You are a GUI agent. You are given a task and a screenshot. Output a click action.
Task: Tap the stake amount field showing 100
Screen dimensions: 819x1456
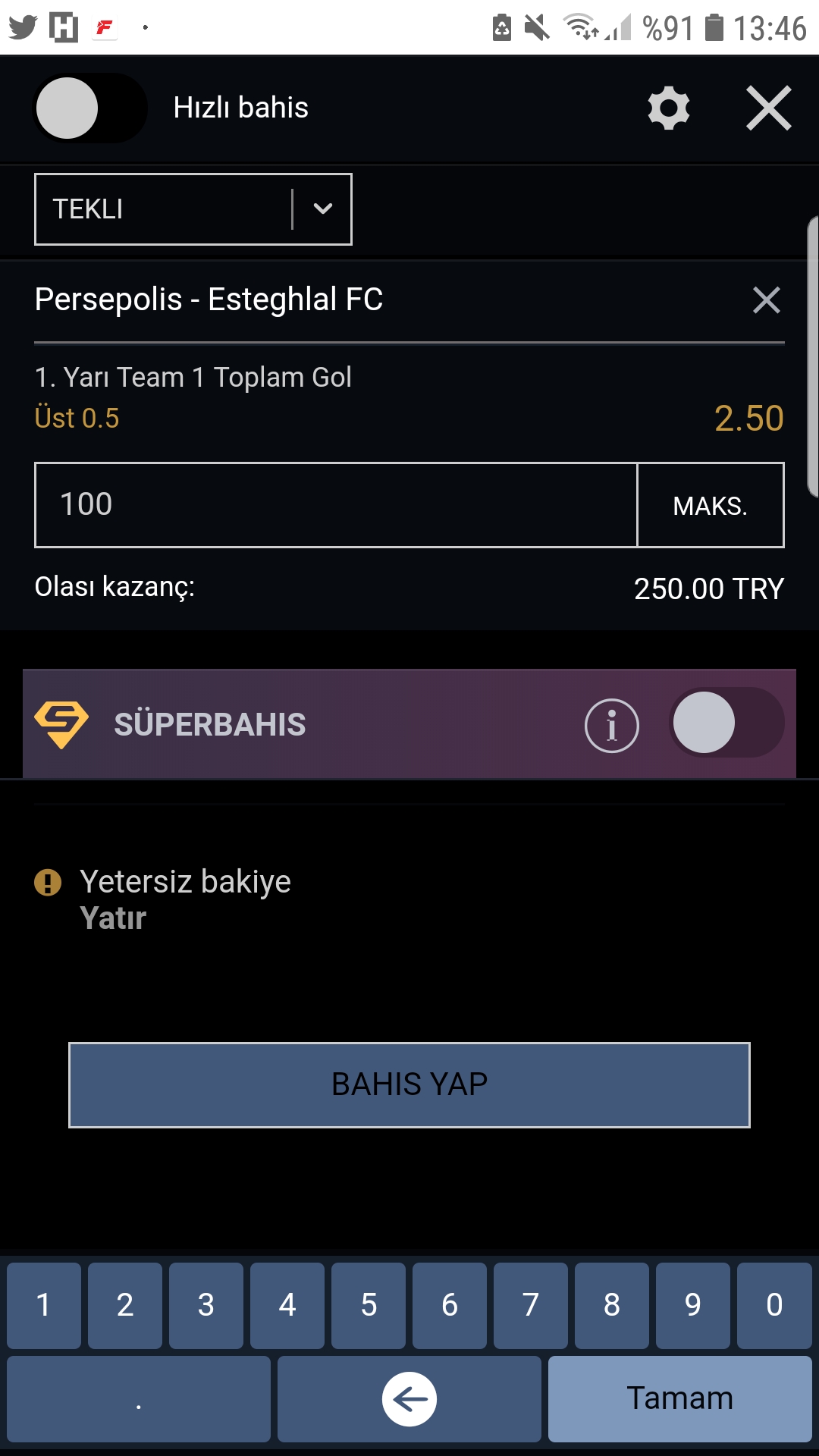(336, 504)
